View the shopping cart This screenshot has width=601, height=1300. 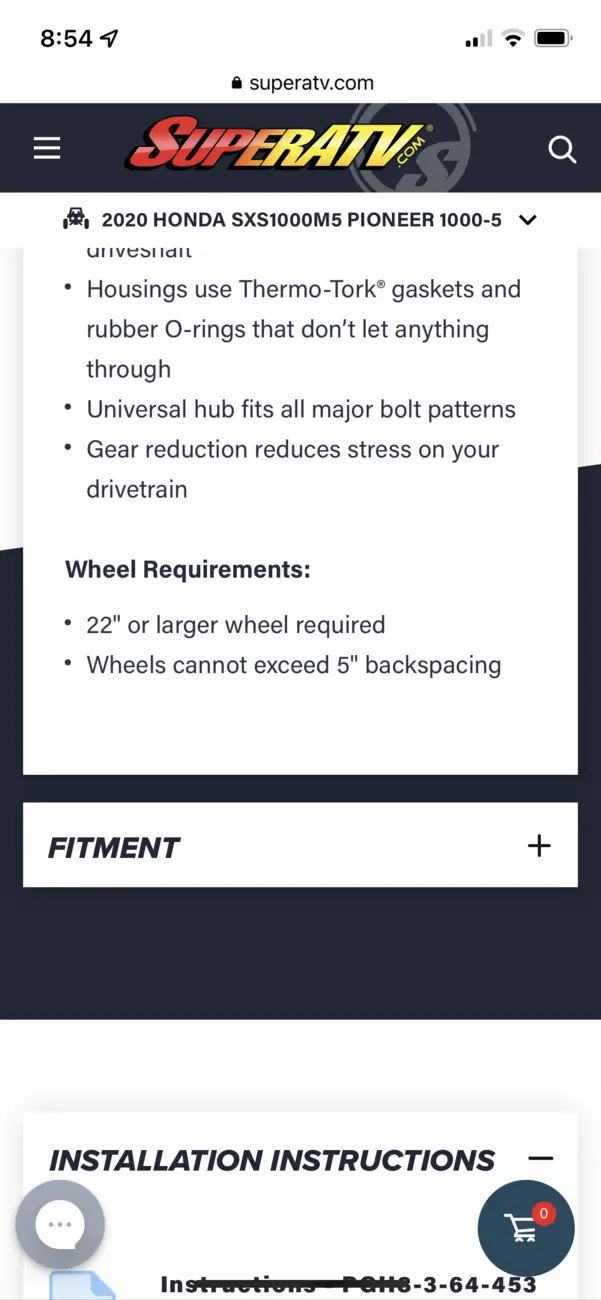(526, 1226)
